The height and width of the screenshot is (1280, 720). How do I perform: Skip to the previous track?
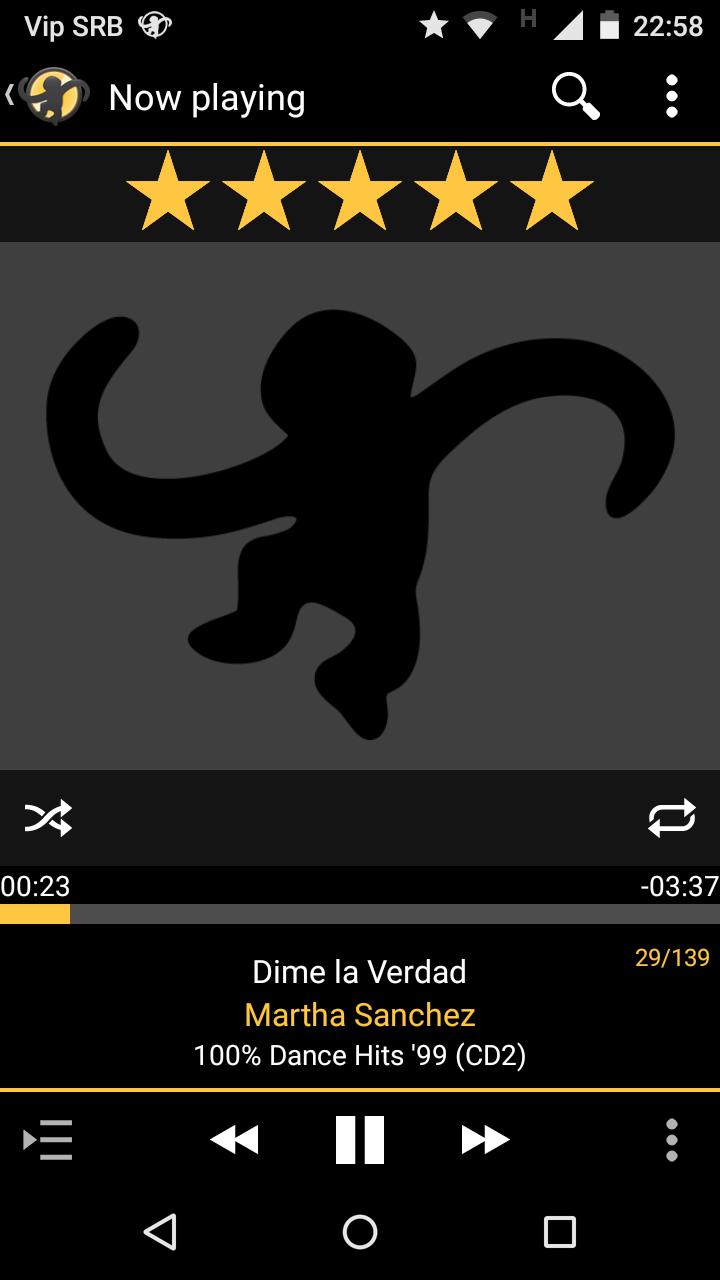pyautogui.click(x=234, y=1140)
